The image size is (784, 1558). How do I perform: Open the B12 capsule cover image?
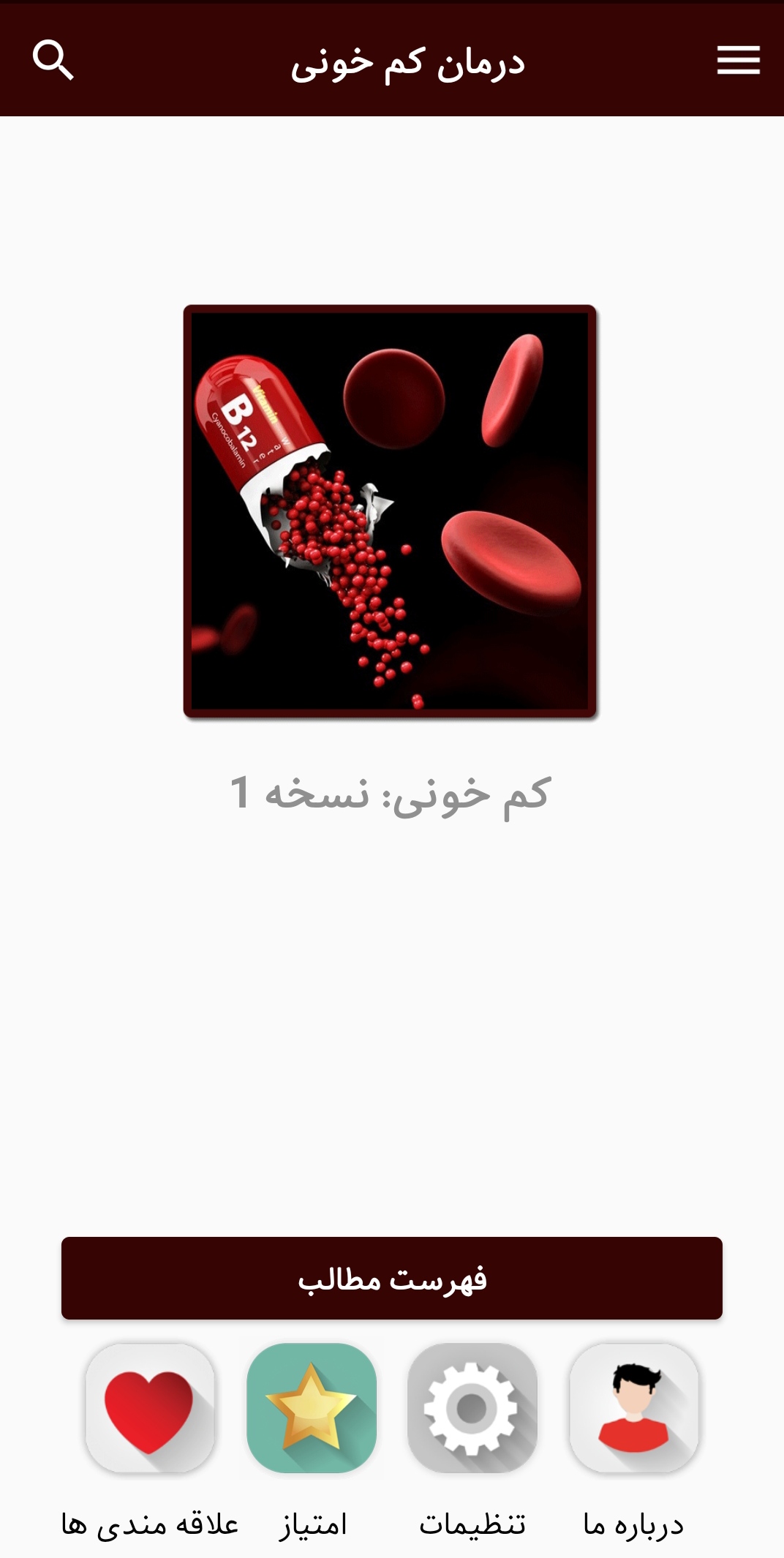pyautogui.click(x=392, y=511)
